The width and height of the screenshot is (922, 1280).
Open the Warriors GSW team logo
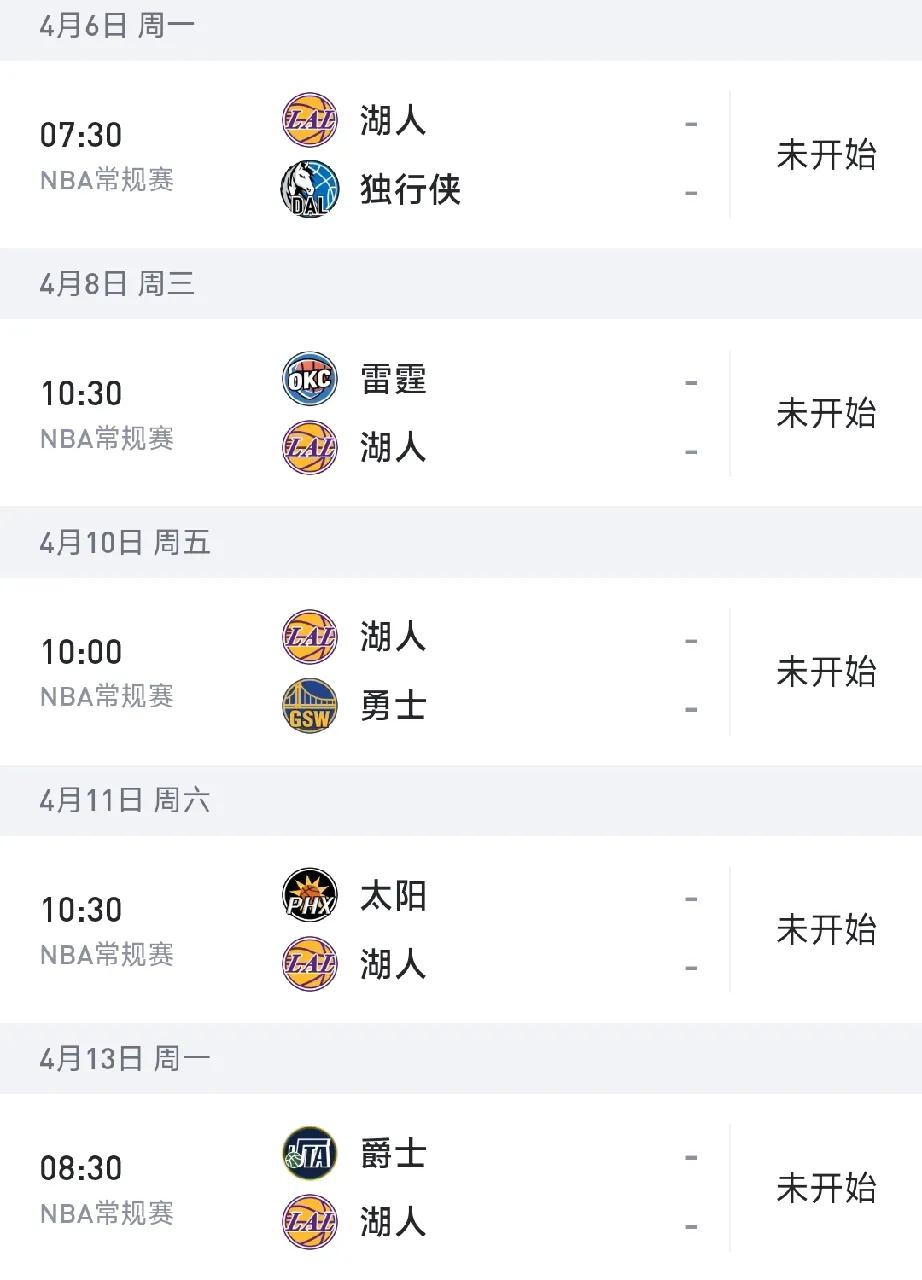(x=309, y=705)
